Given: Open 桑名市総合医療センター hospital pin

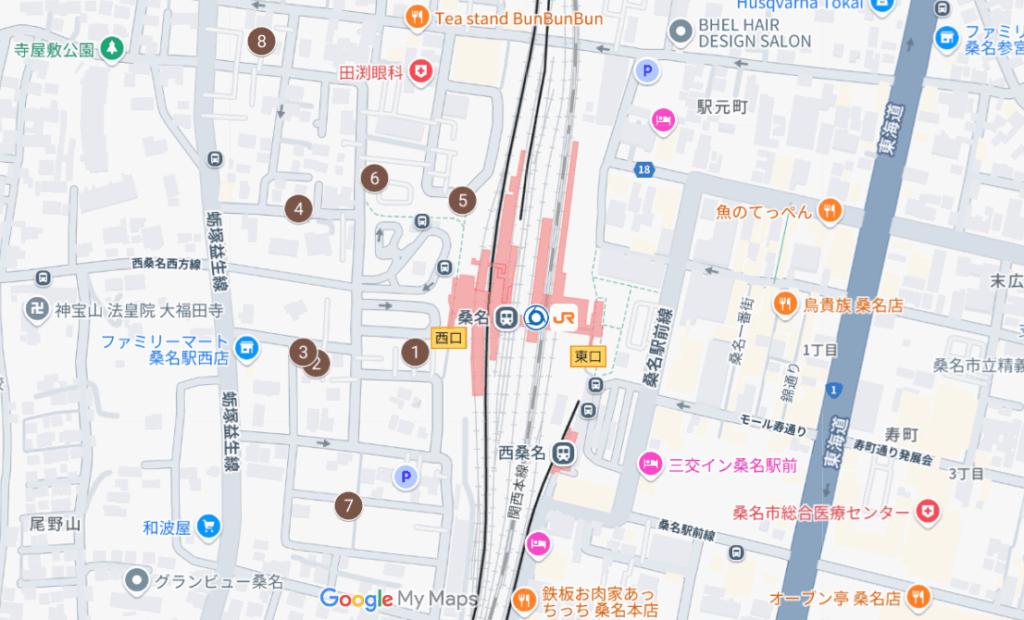Looking at the screenshot, I should point(929,512).
